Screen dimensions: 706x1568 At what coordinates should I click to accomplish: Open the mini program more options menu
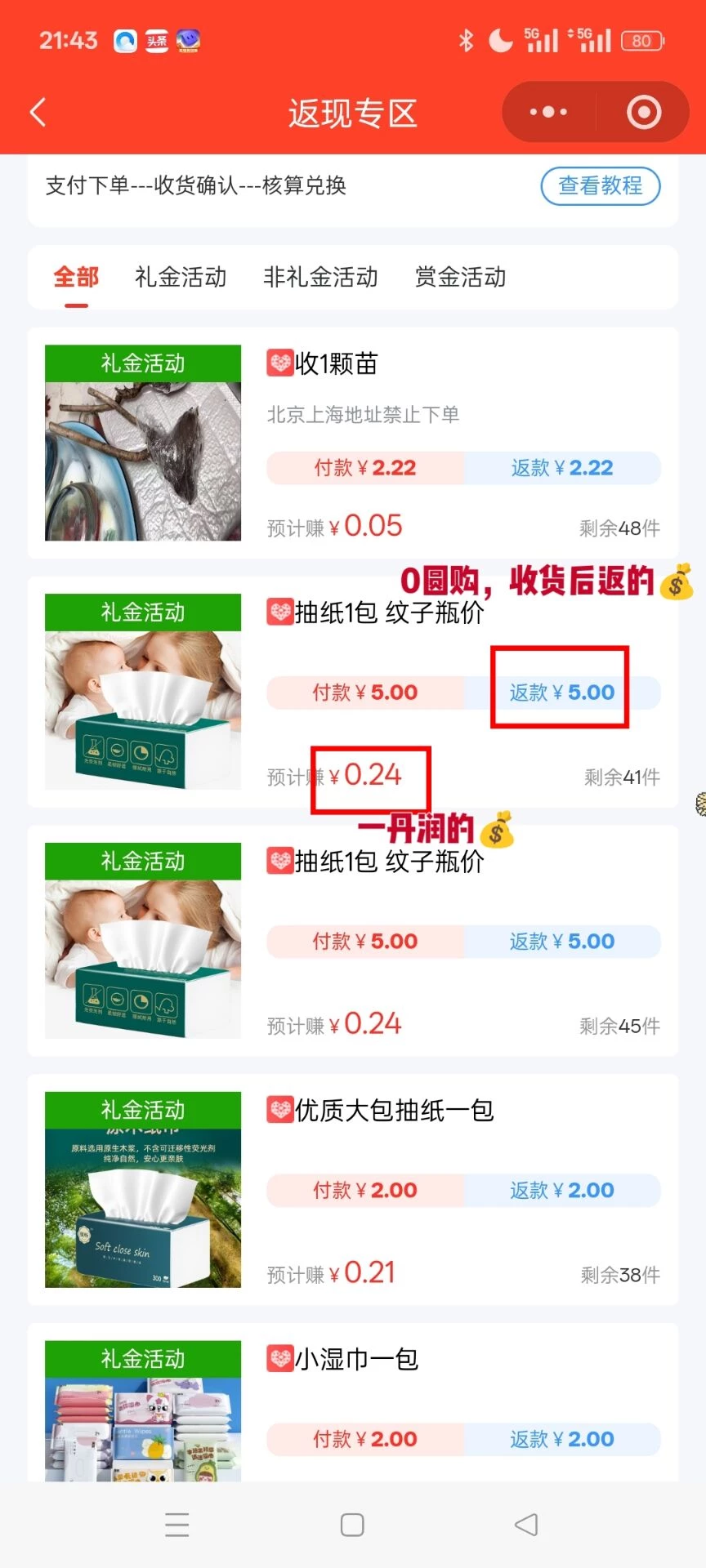(548, 113)
